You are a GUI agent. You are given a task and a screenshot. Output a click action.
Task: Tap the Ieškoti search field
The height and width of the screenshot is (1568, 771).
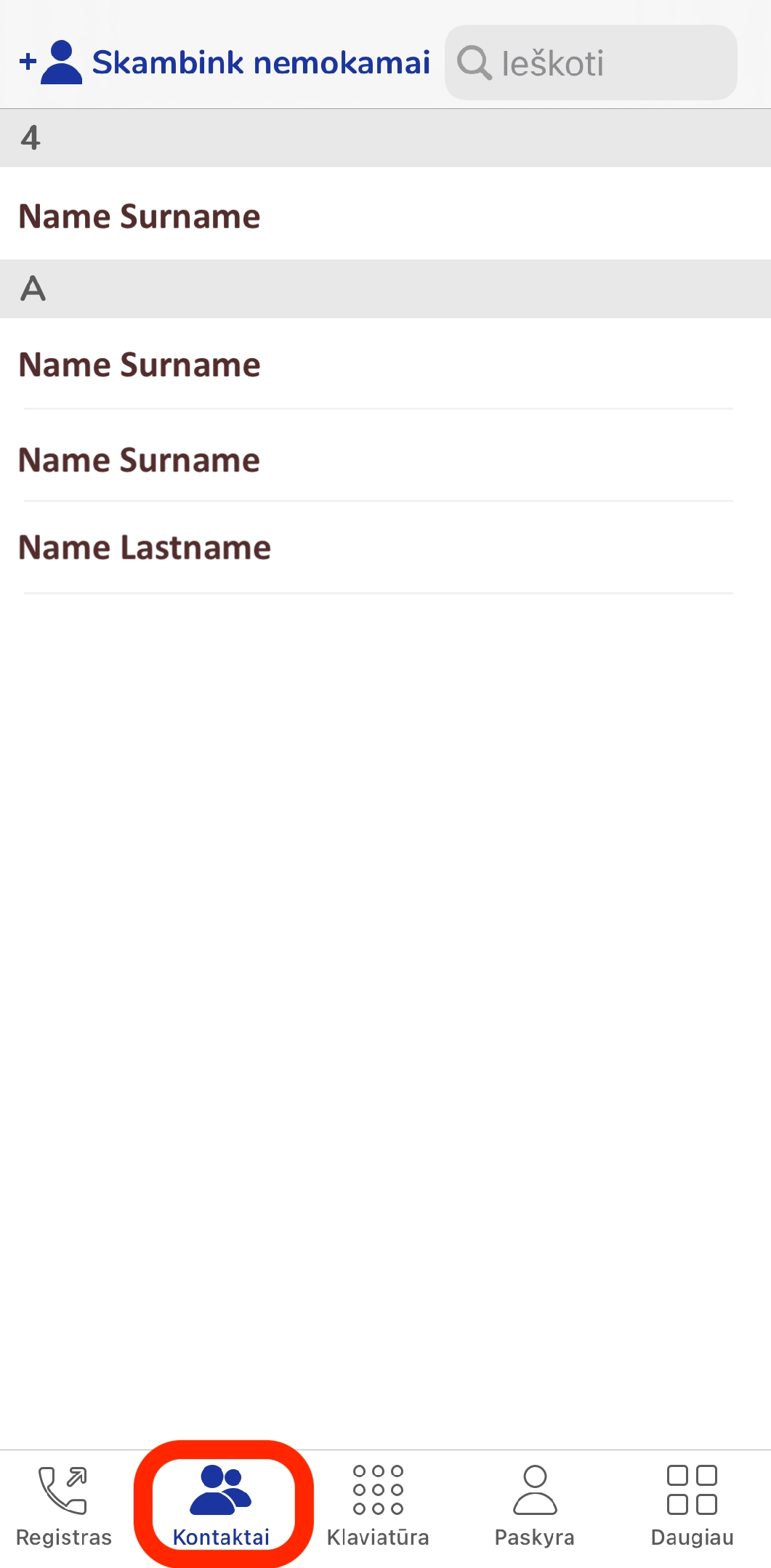coord(590,62)
